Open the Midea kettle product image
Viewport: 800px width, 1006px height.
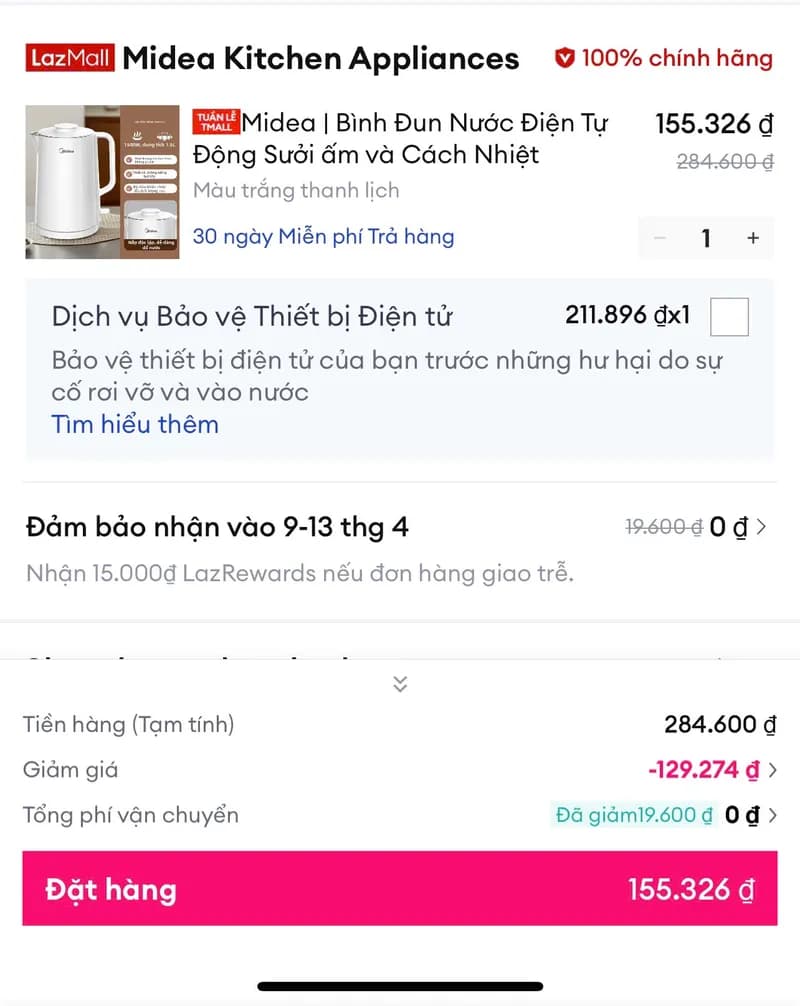coord(103,183)
